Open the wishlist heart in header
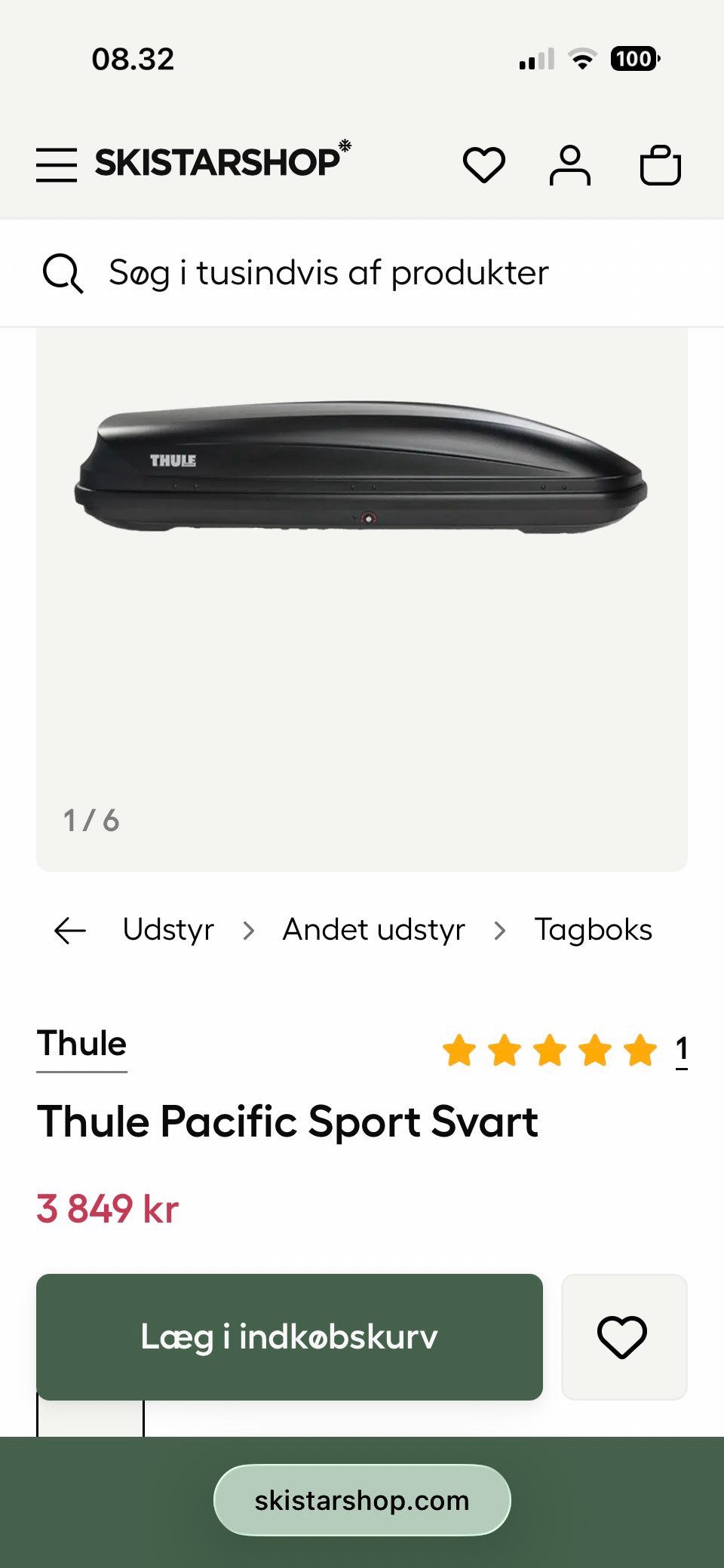The width and height of the screenshot is (724, 1568). click(x=483, y=165)
